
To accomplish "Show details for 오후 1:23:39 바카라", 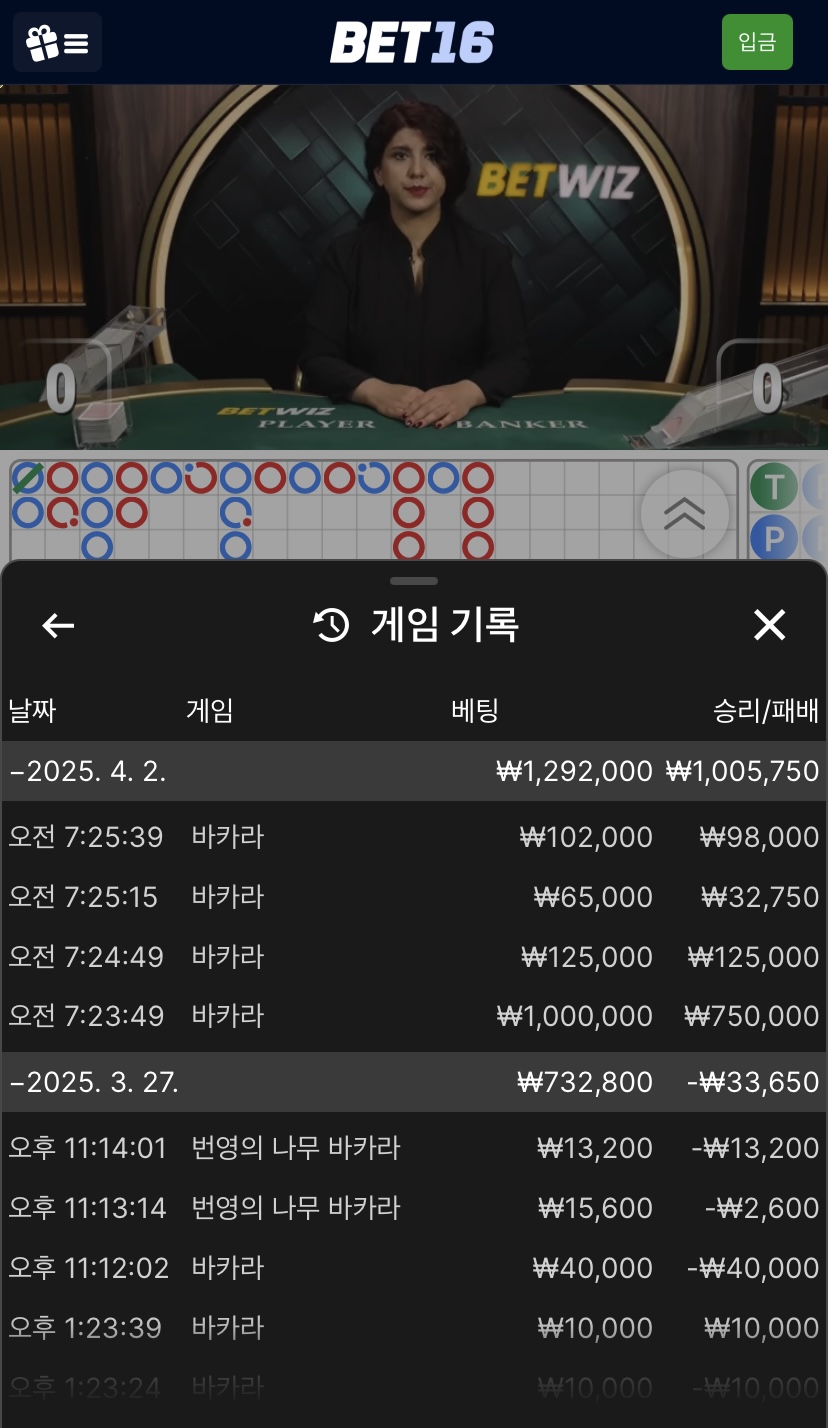I will pos(414,1328).
